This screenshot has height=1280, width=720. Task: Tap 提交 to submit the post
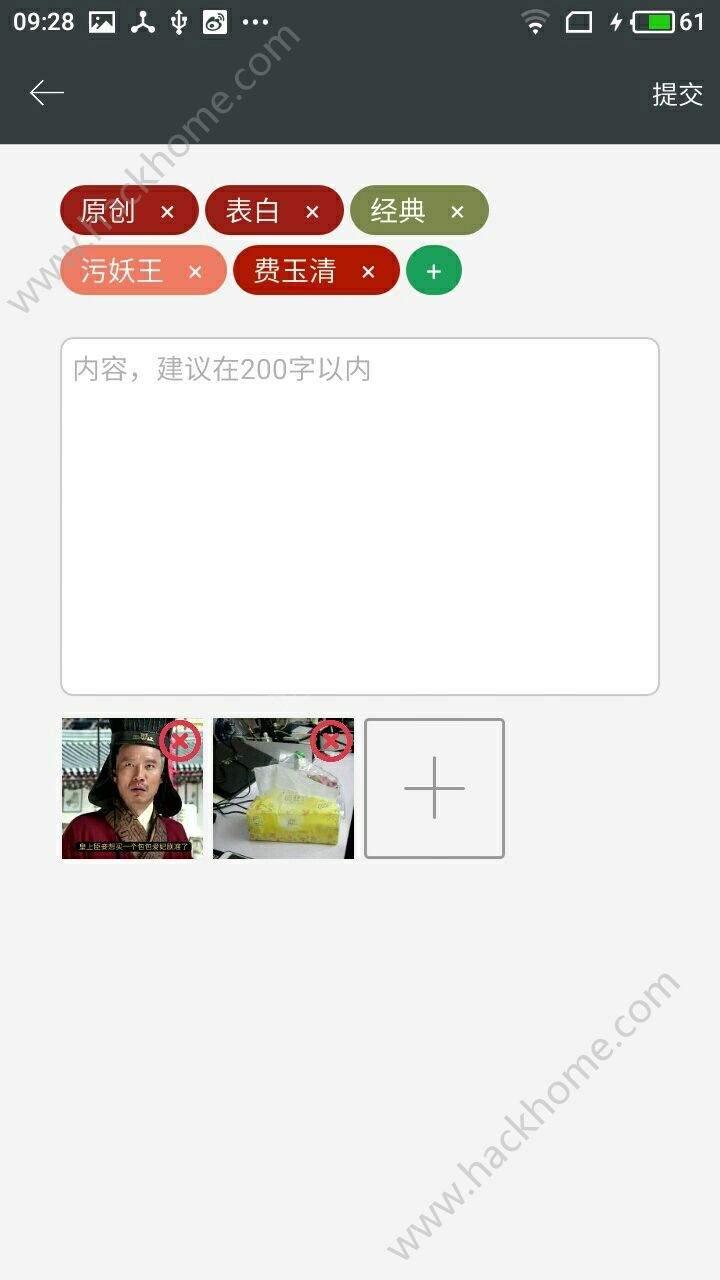677,94
